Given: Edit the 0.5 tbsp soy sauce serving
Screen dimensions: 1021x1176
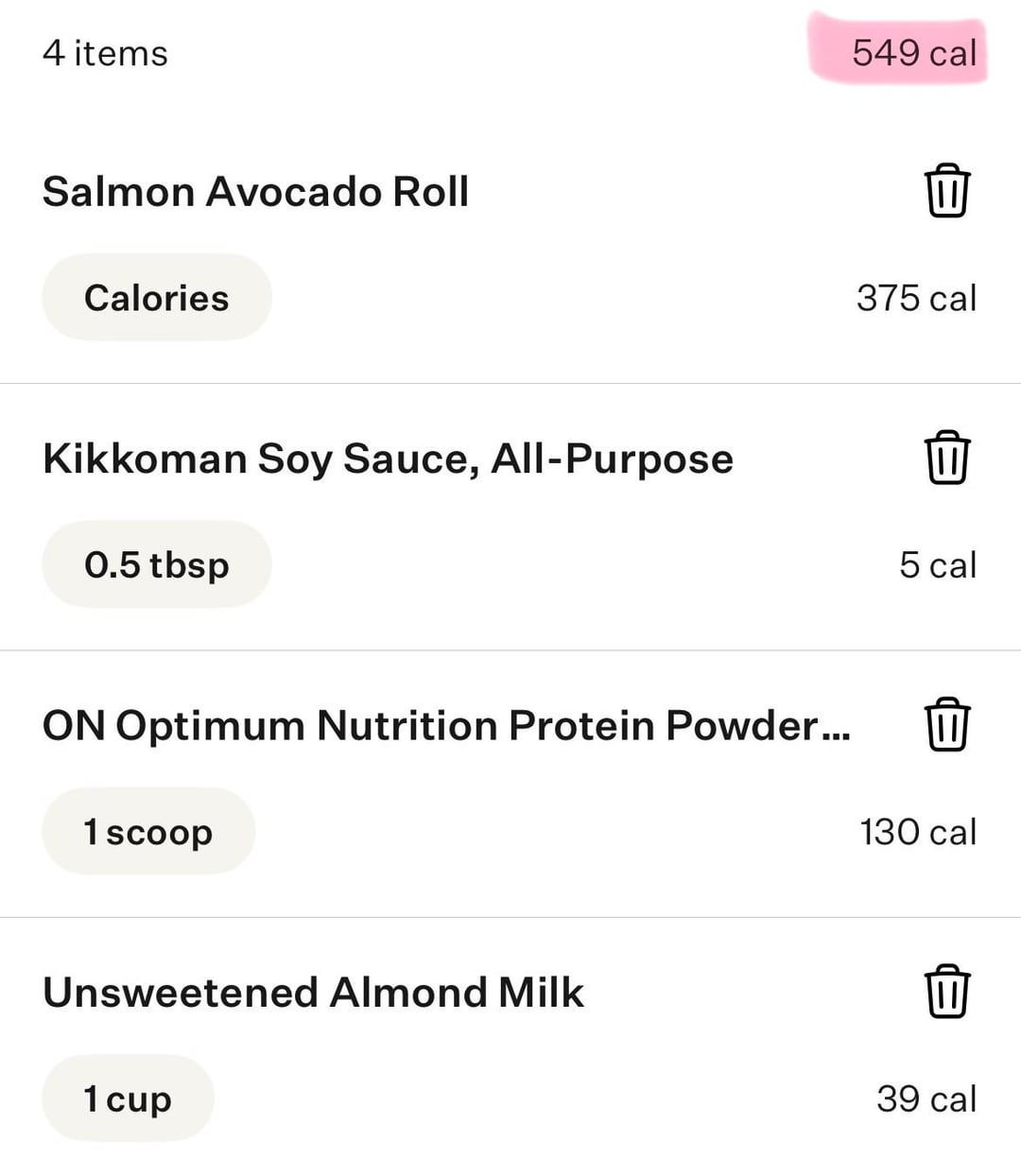Looking at the screenshot, I should click(x=156, y=564).
